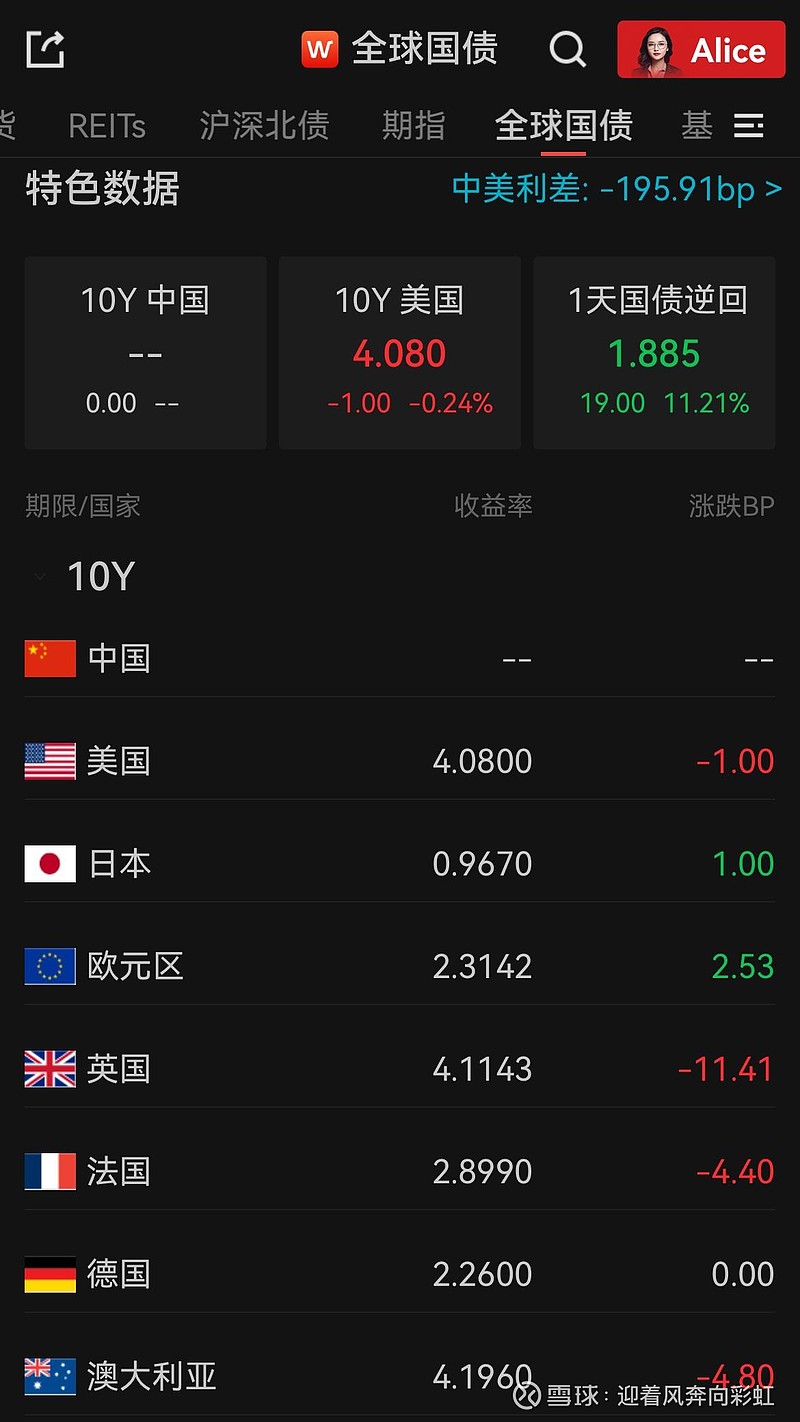
Task: Open the 10Y 中国 data card
Action: pyautogui.click(x=146, y=353)
